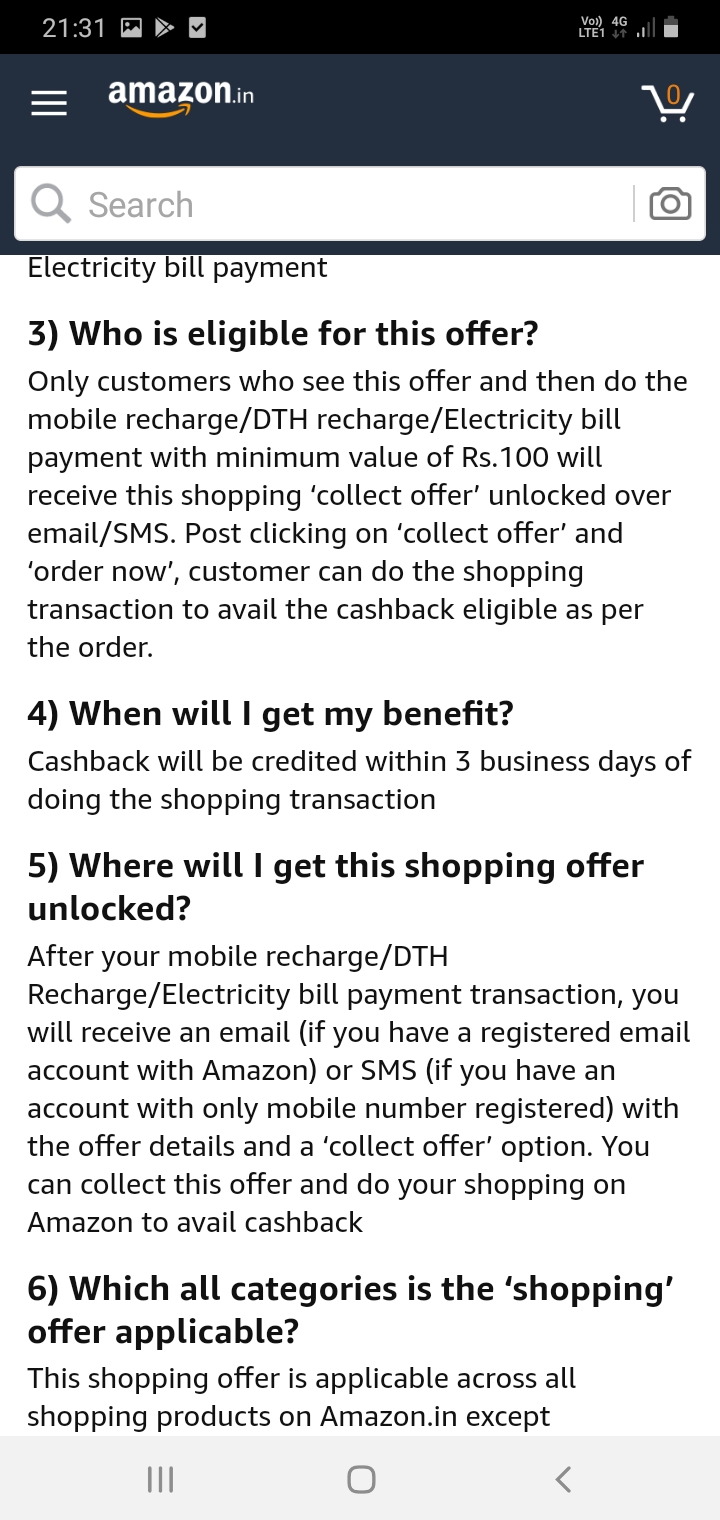This screenshot has width=720, height=1520.
Task: Go to the phone's home screen
Action: tap(361, 1479)
